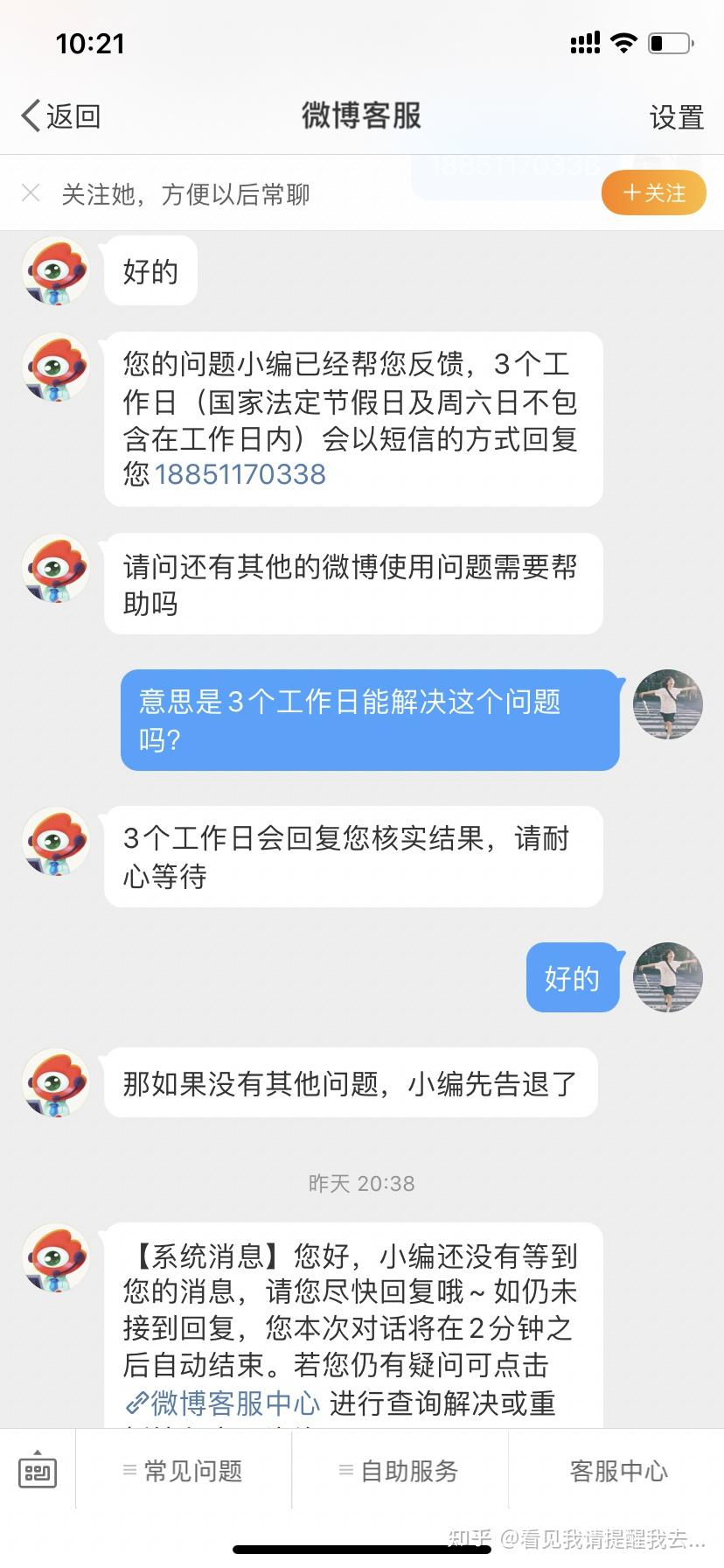Open 客服中心
724x1568 pixels.
[617, 1471]
